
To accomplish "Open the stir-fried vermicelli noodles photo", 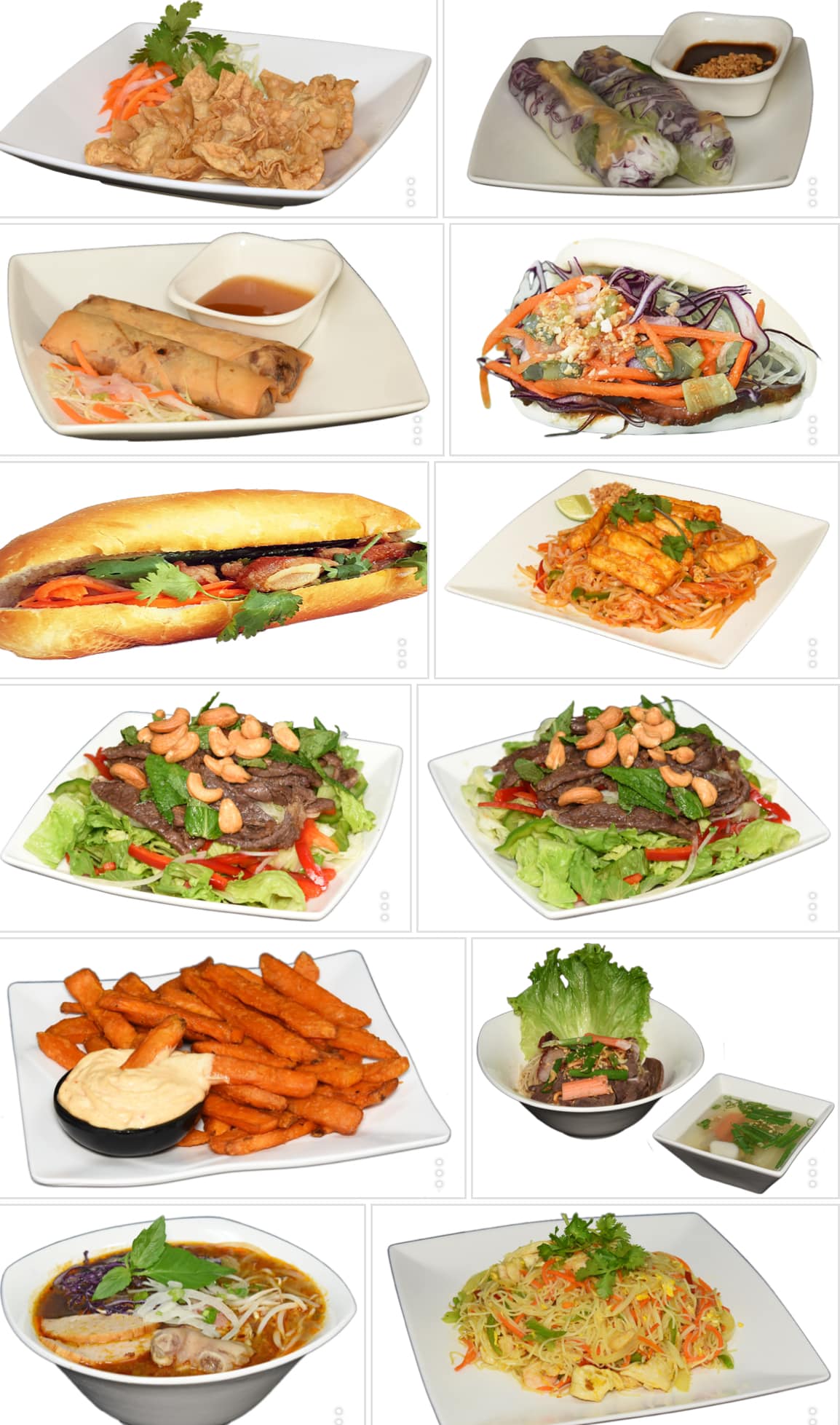I will 597,1311.
